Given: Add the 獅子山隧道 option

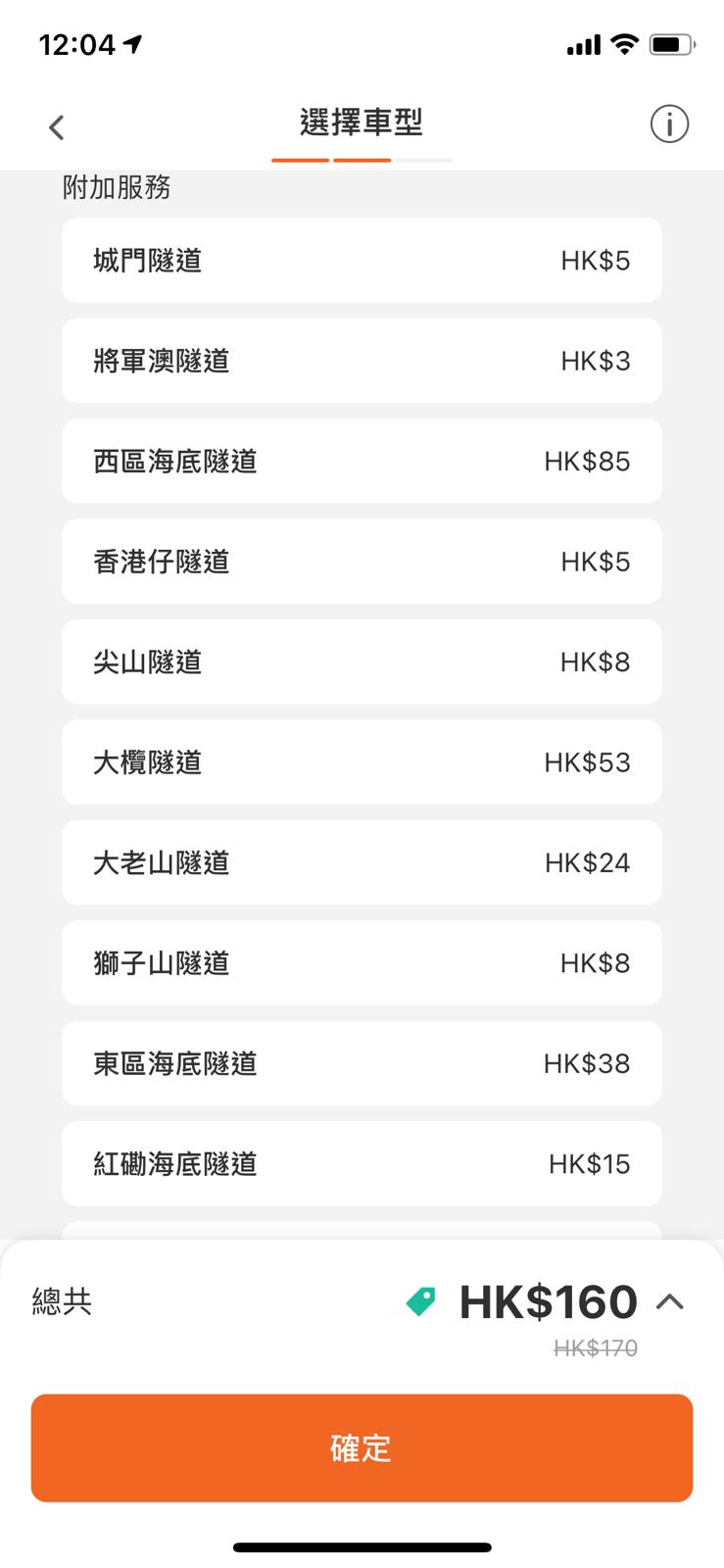Looking at the screenshot, I should click(x=362, y=963).
